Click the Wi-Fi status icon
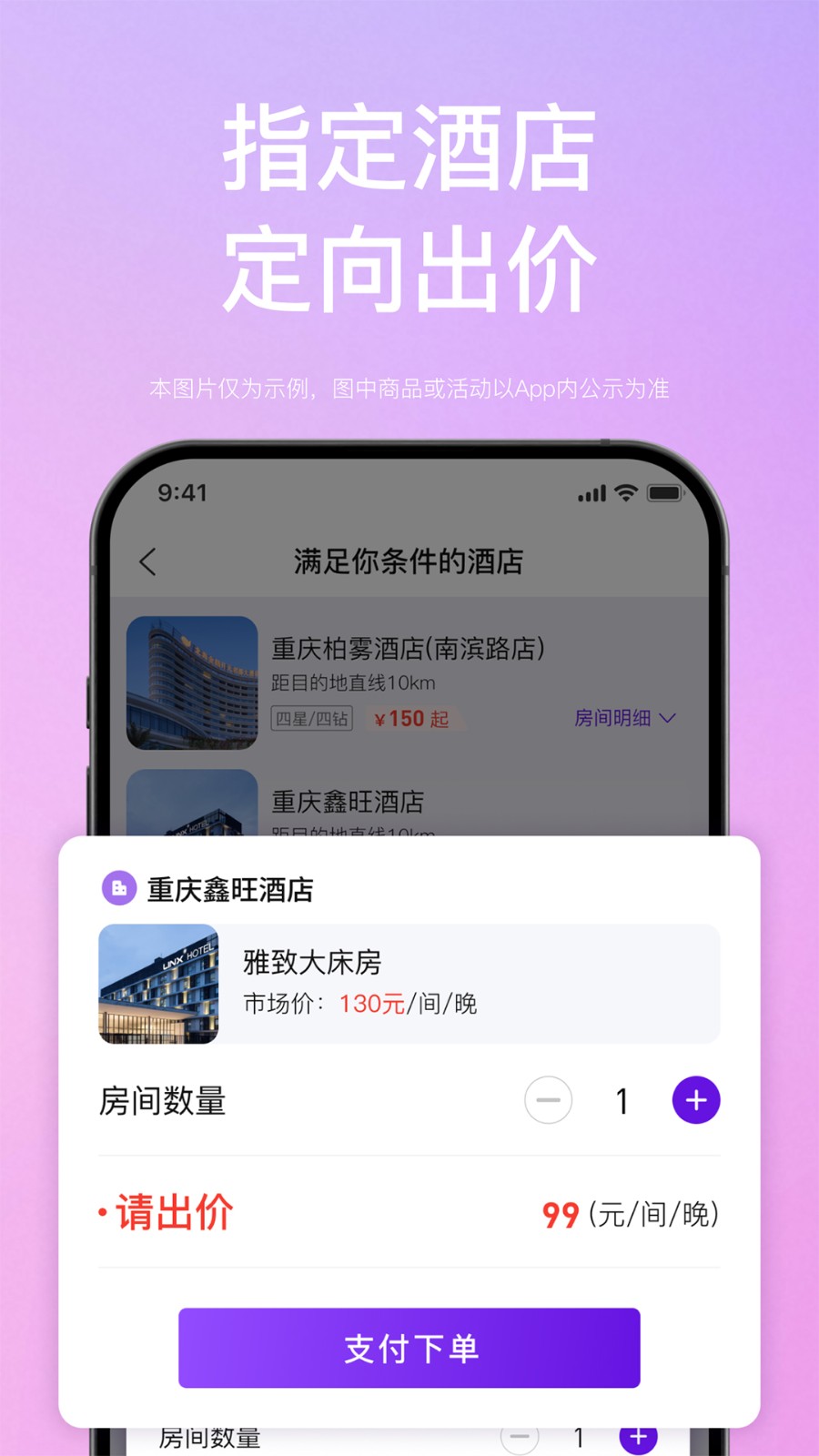 [x=624, y=492]
